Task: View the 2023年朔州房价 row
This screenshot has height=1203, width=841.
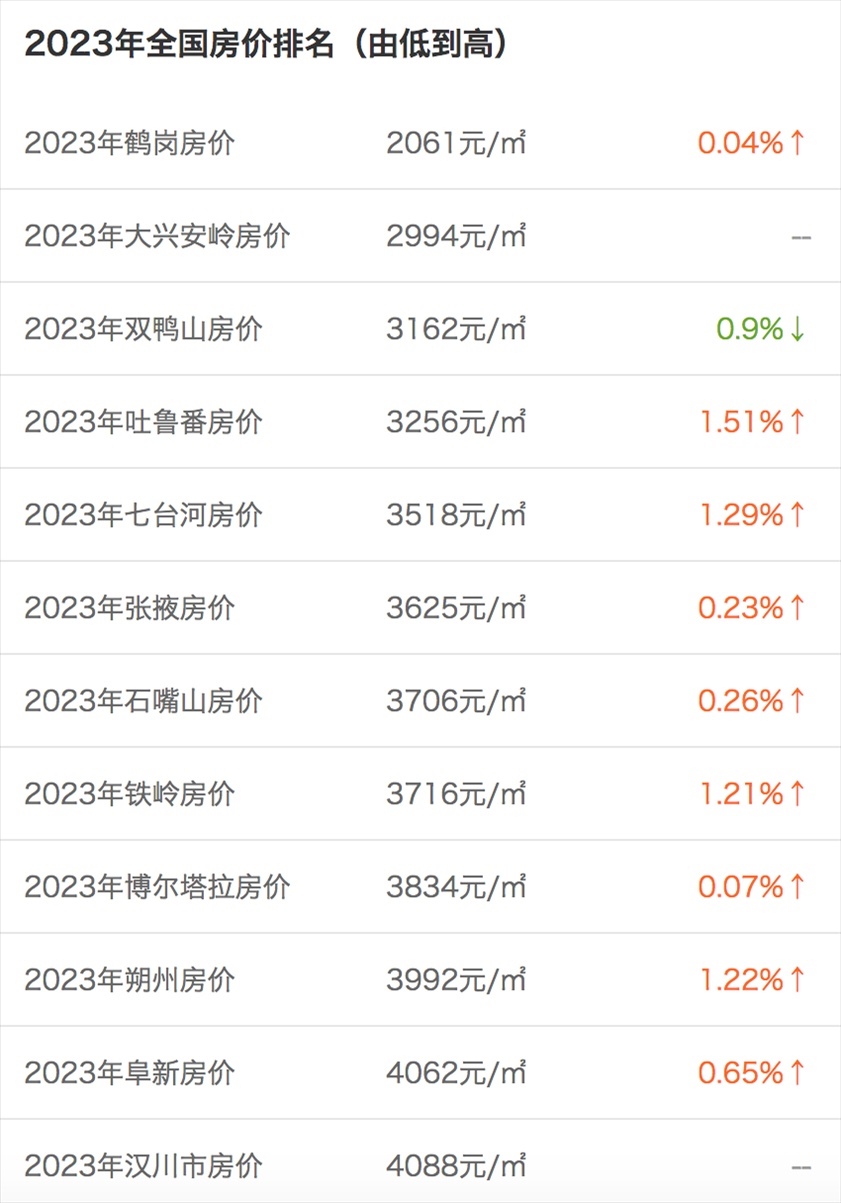Action: (x=130, y=980)
